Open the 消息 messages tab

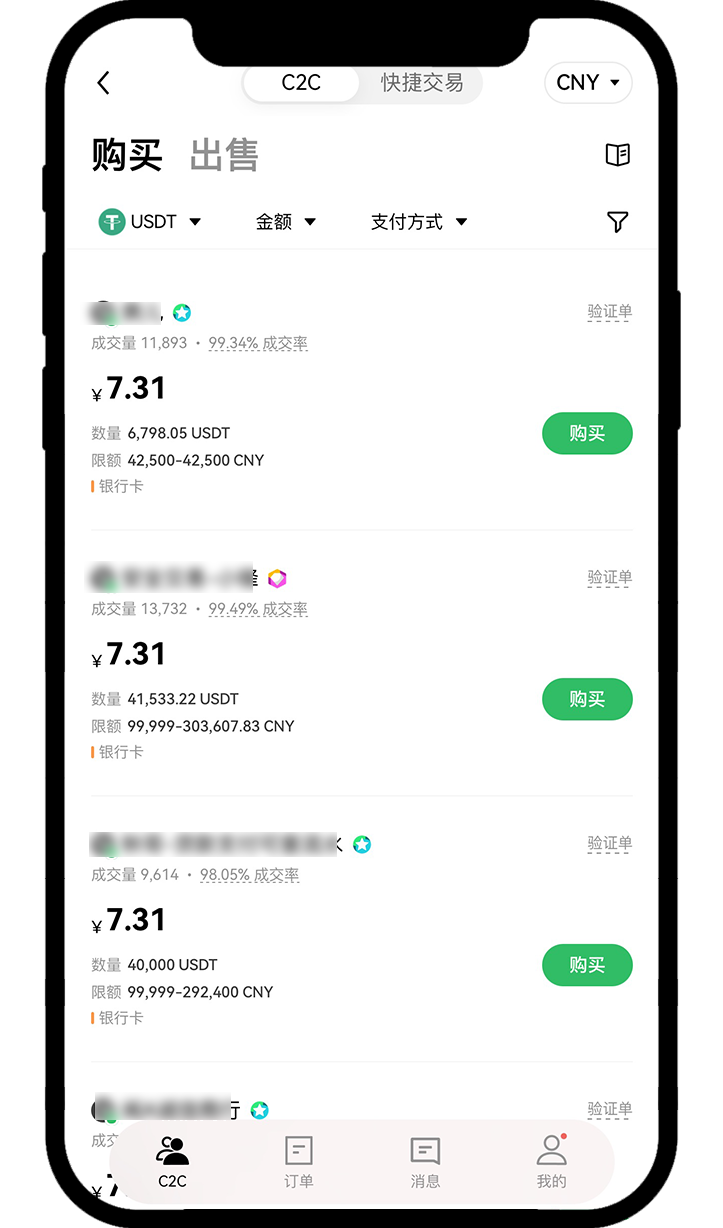[x=425, y=1162]
